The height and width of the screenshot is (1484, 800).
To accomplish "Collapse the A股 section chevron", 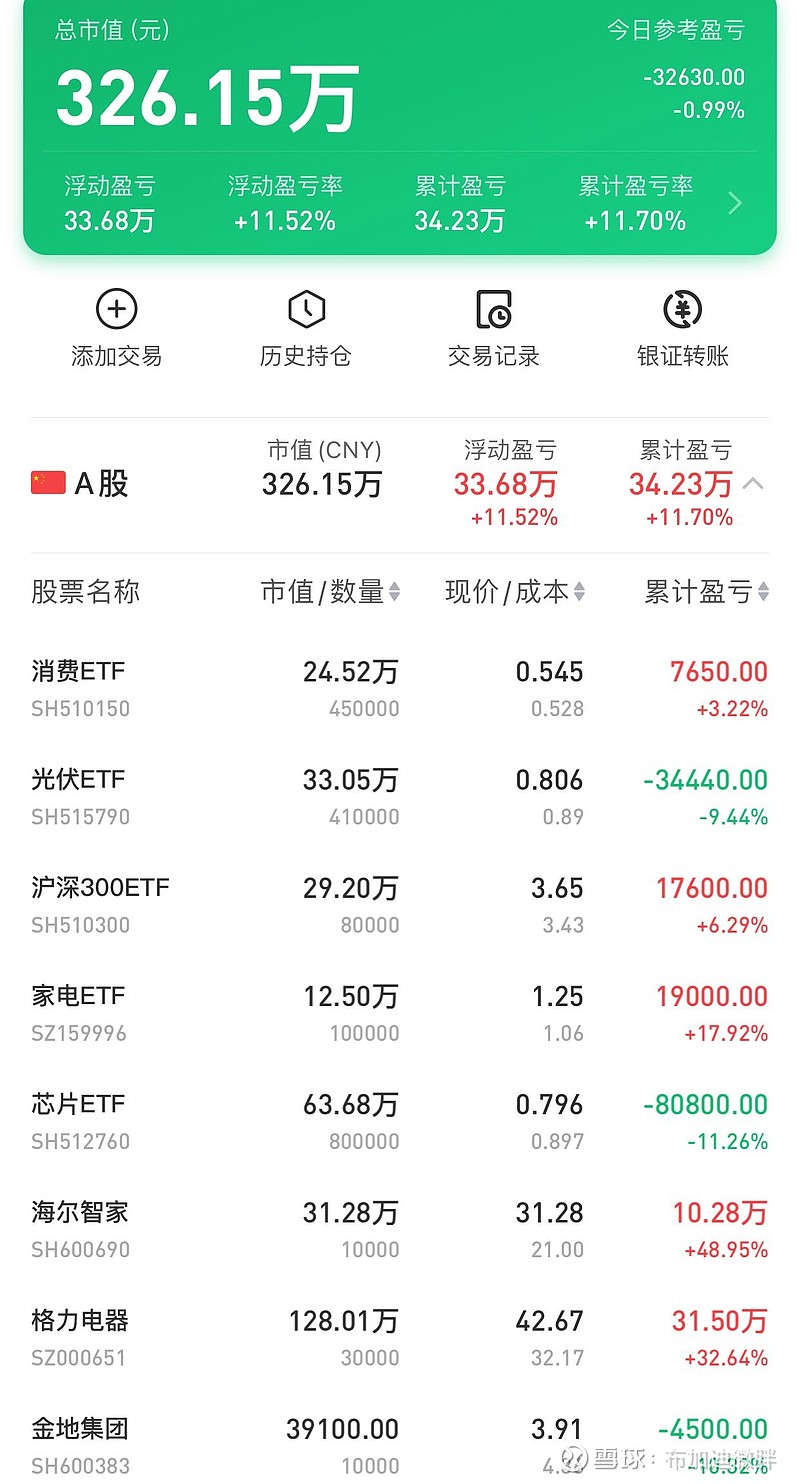I will coord(754,484).
